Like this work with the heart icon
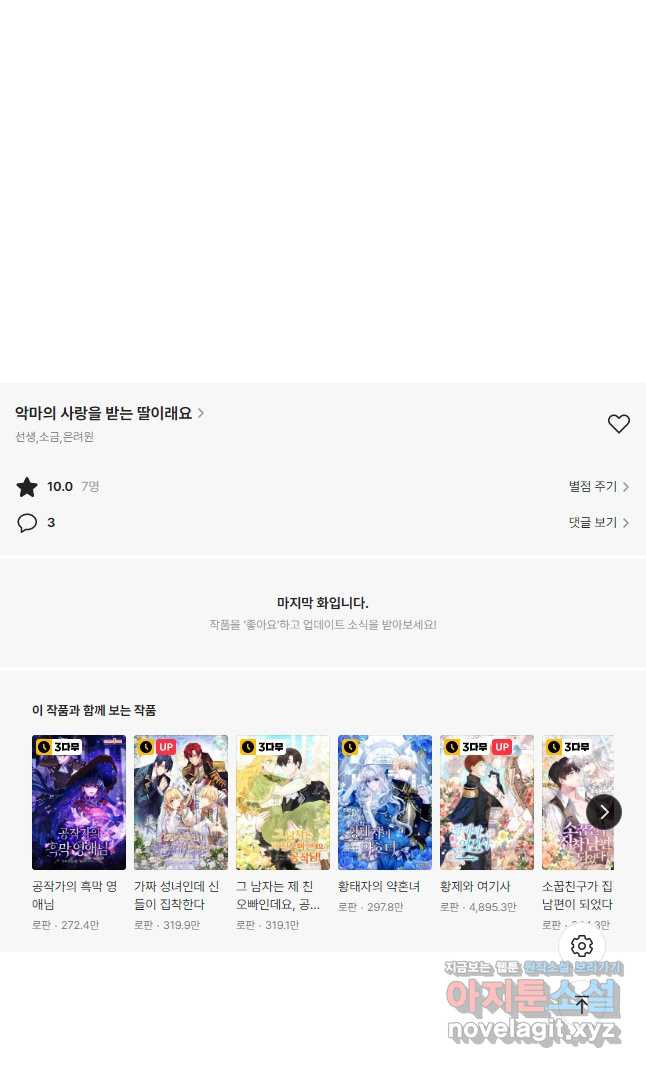Image resolution: width=646 pixels, height=1068 pixels. click(619, 424)
